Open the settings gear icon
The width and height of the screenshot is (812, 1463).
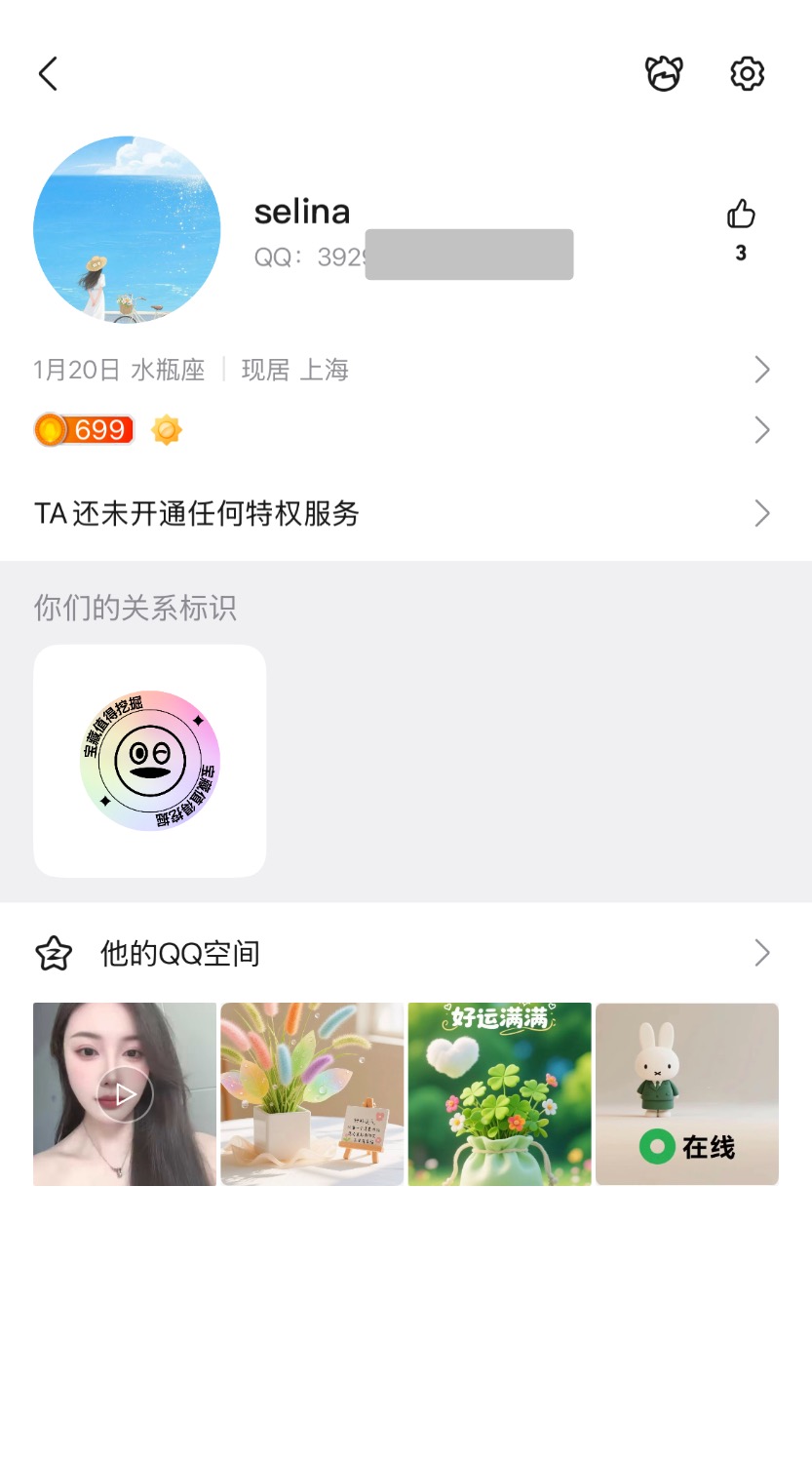747,74
